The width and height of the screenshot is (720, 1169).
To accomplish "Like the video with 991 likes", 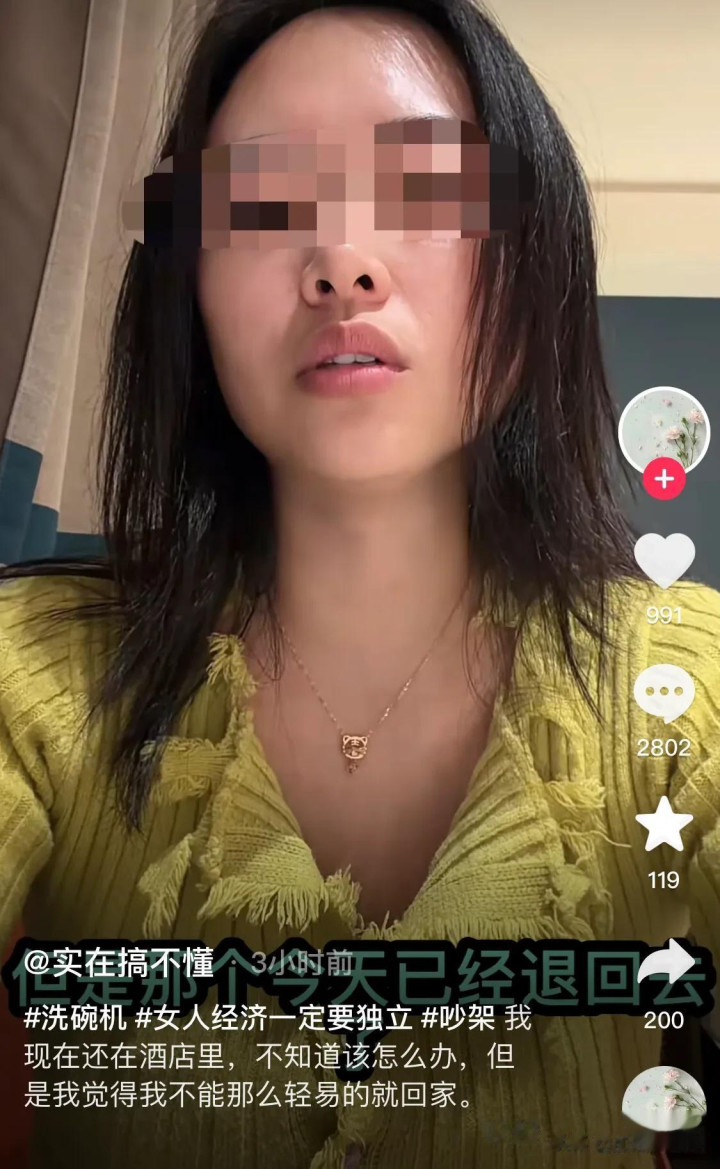I will click(664, 561).
